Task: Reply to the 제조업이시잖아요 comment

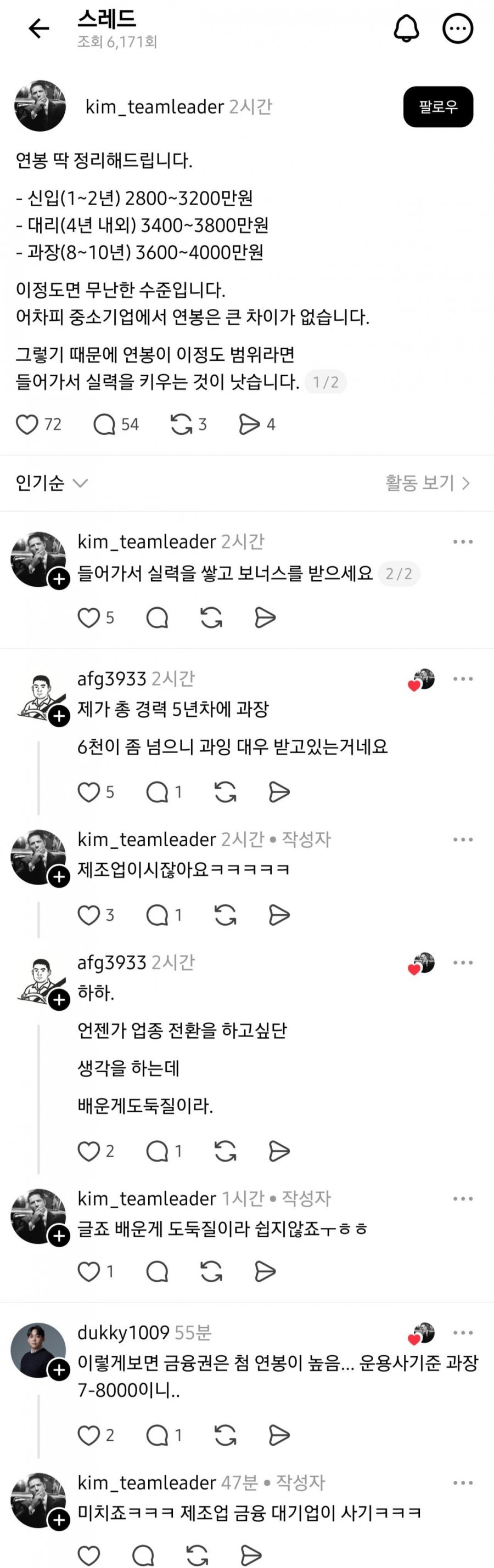Action: 157,915
